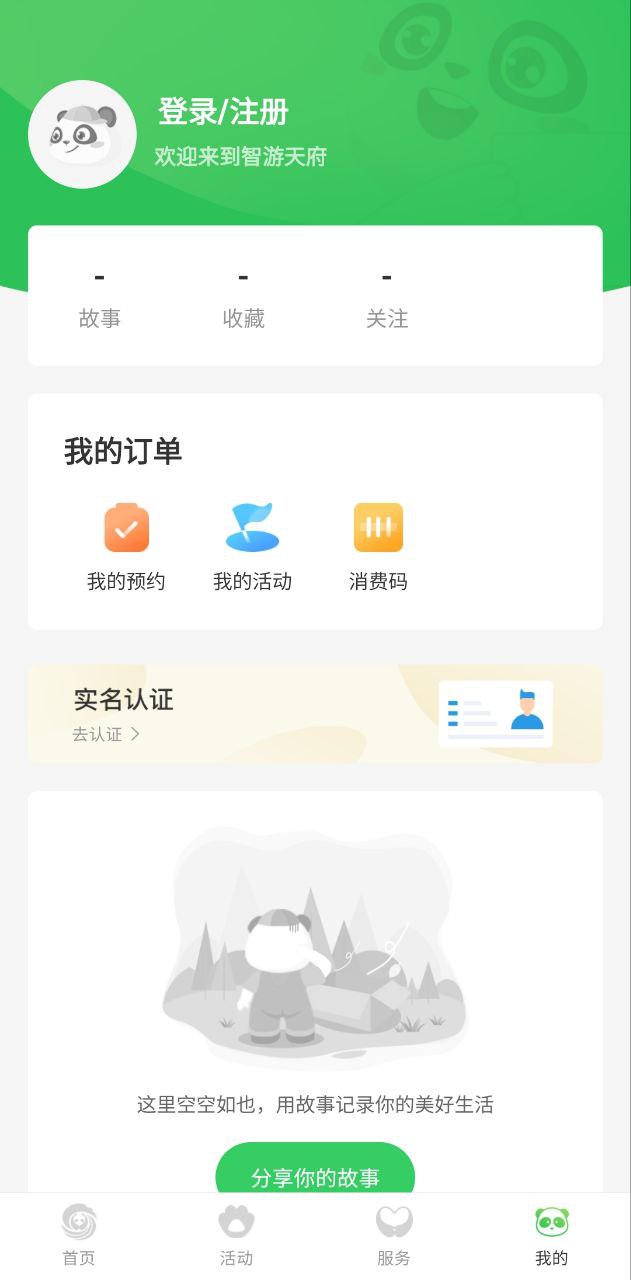Tap the panda profile avatar
This screenshot has width=631, height=1280.
coord(82,135)
